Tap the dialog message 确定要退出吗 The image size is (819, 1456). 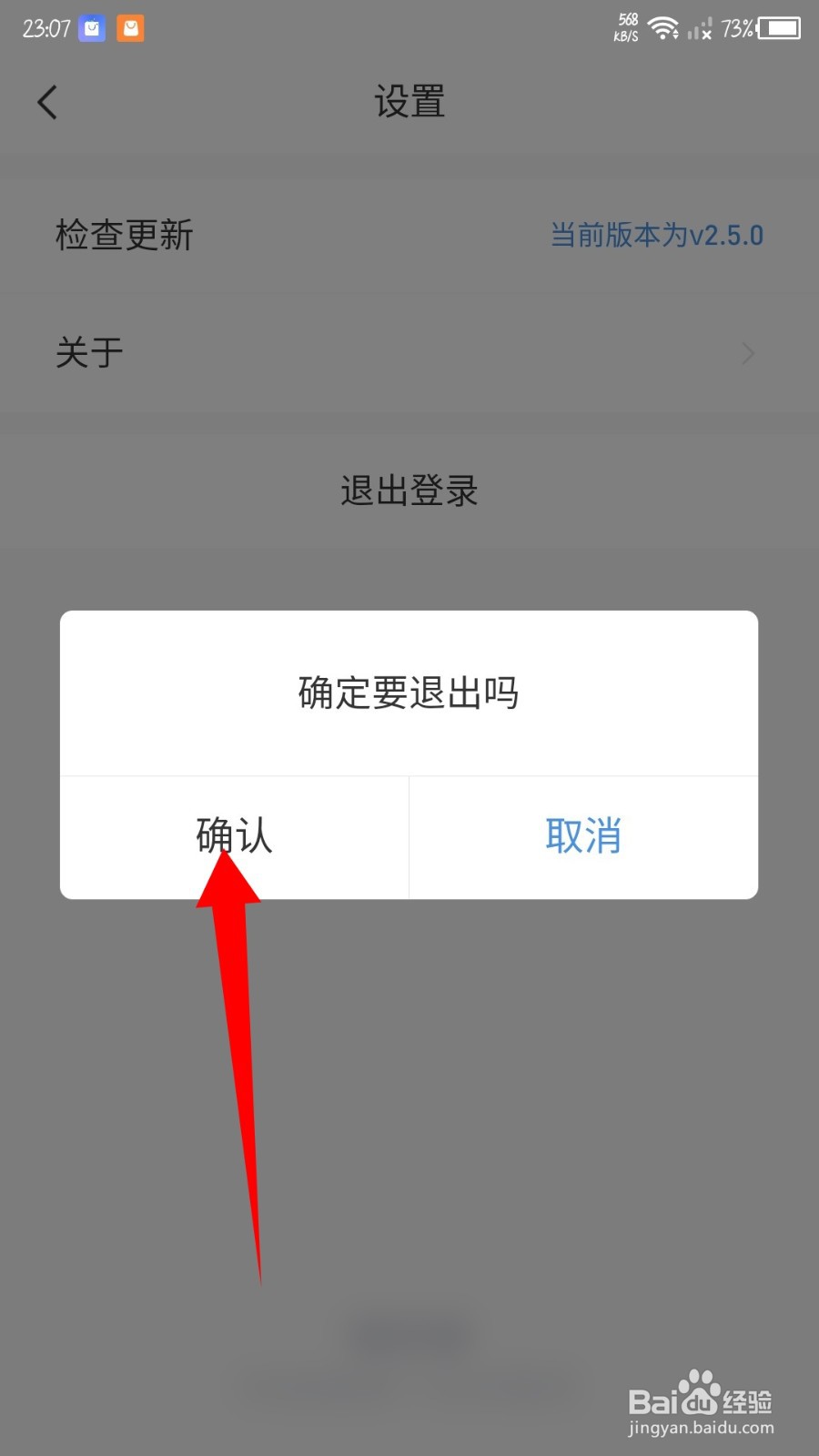pyautogui.click(x=408, y=693)
